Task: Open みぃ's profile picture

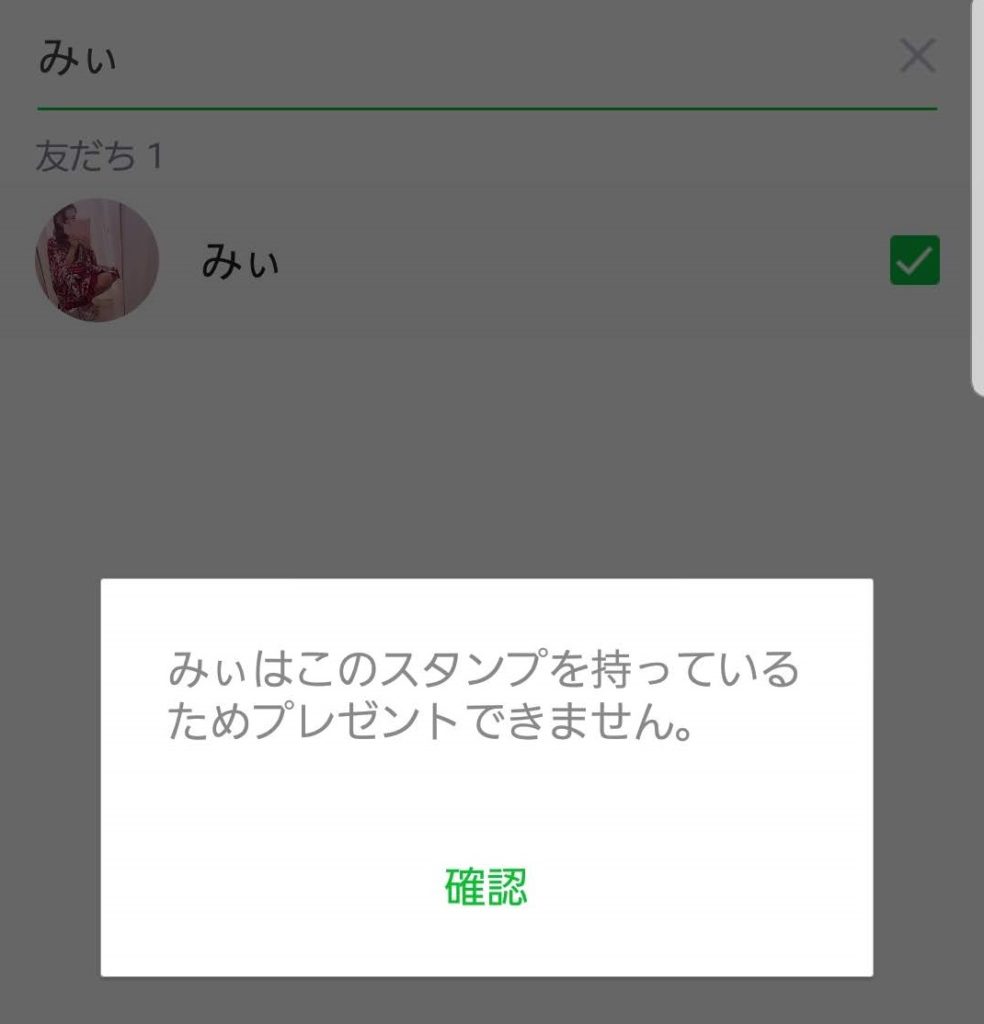Action: (97, 261)
